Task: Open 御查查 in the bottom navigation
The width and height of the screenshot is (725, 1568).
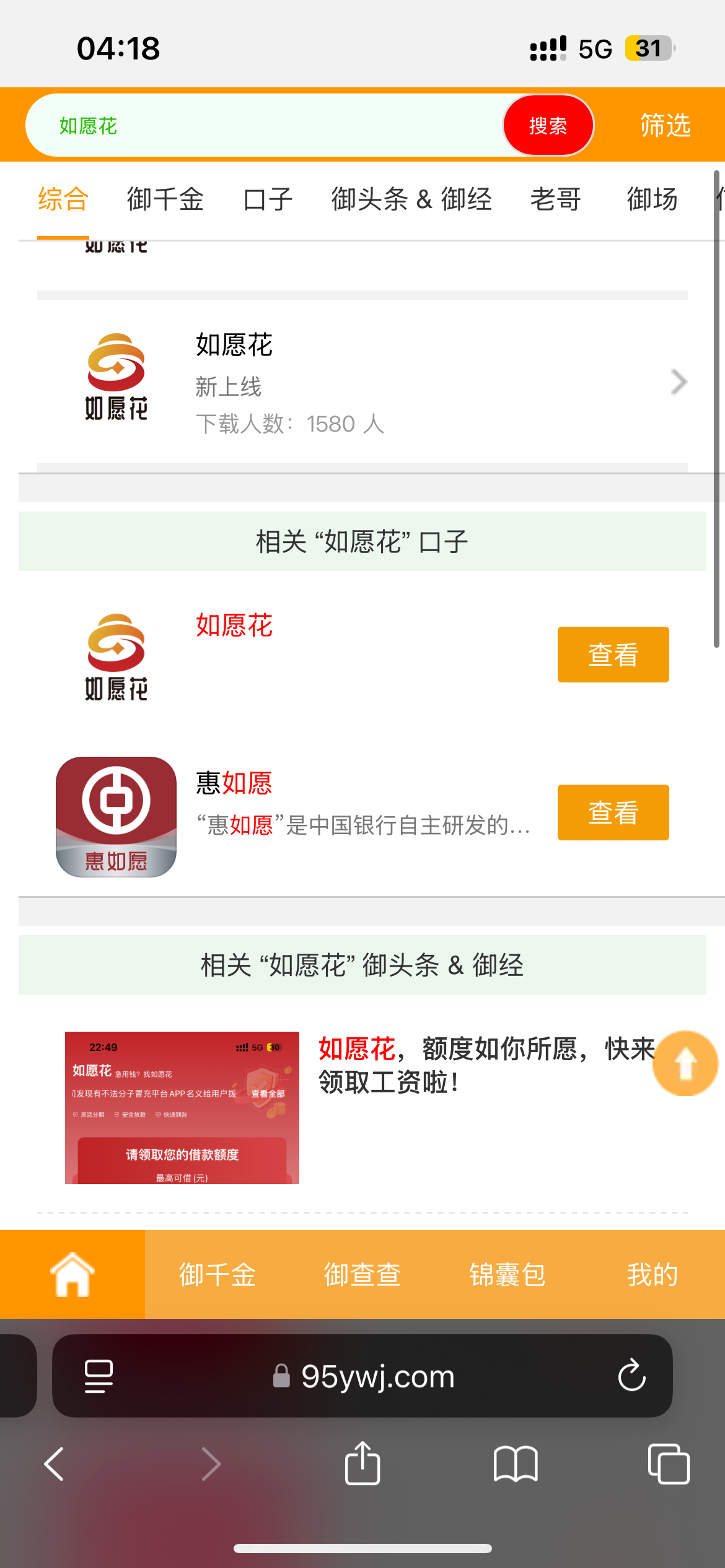Action: [x=362, y=1274]
